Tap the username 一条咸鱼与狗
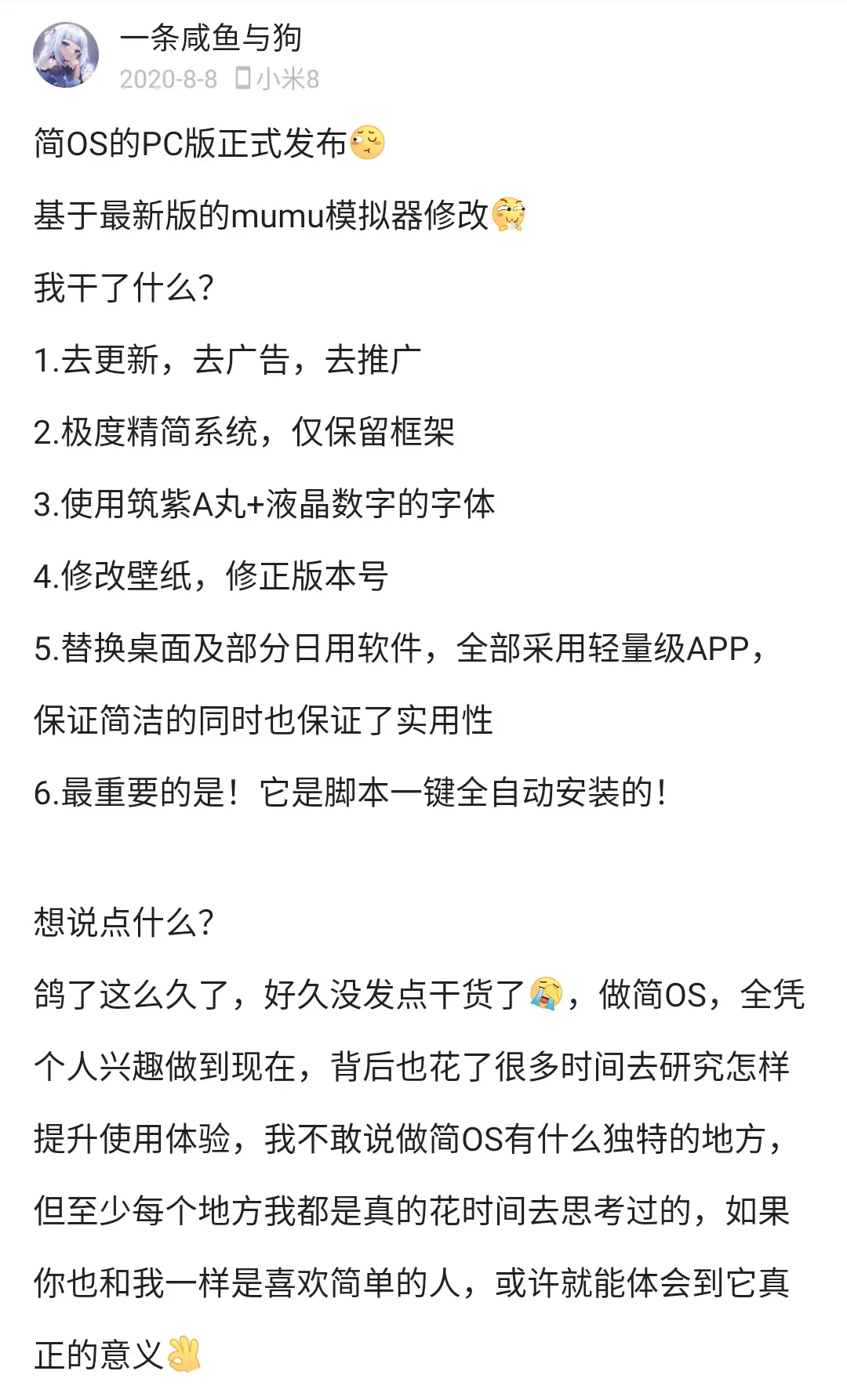 [x=210, y=38]
